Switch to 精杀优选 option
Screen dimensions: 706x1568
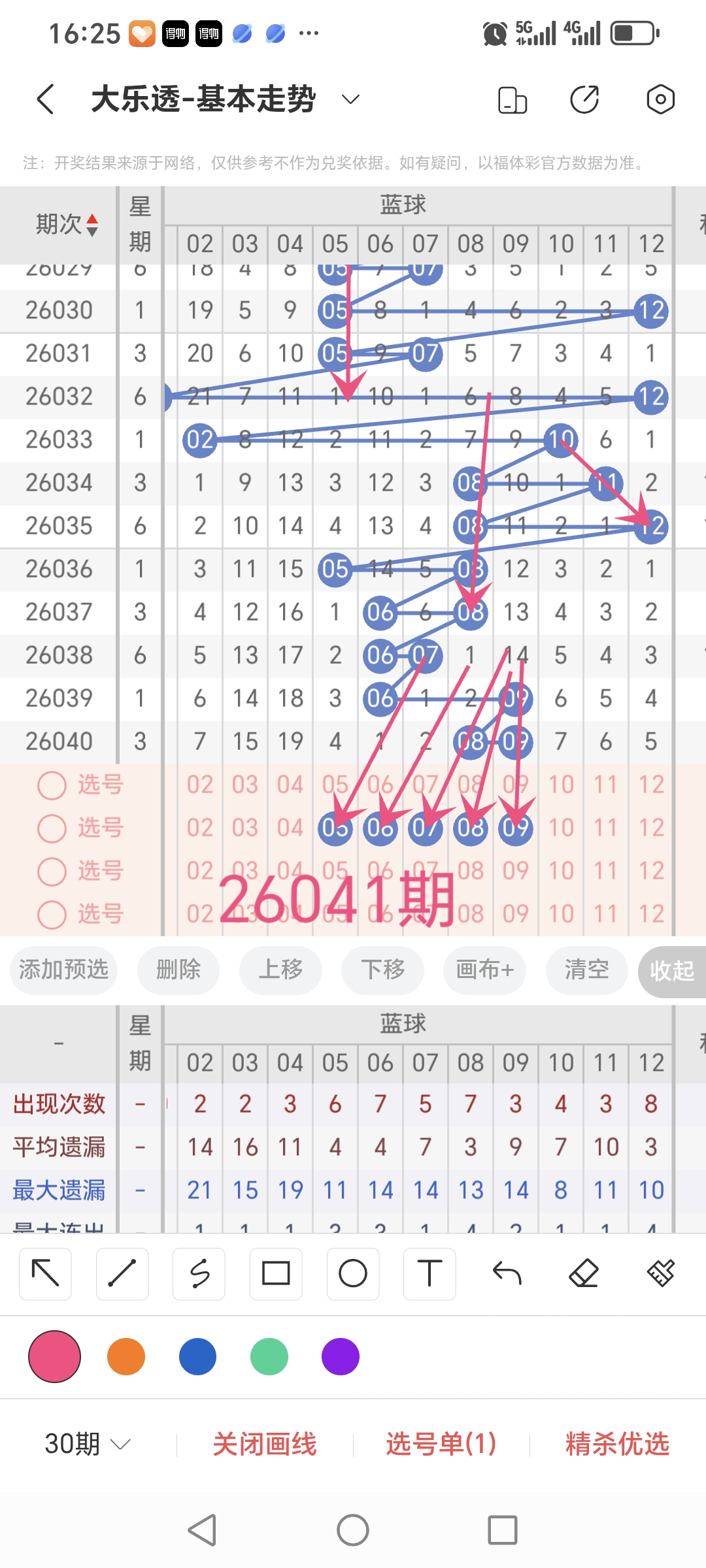pos(617,1444)
